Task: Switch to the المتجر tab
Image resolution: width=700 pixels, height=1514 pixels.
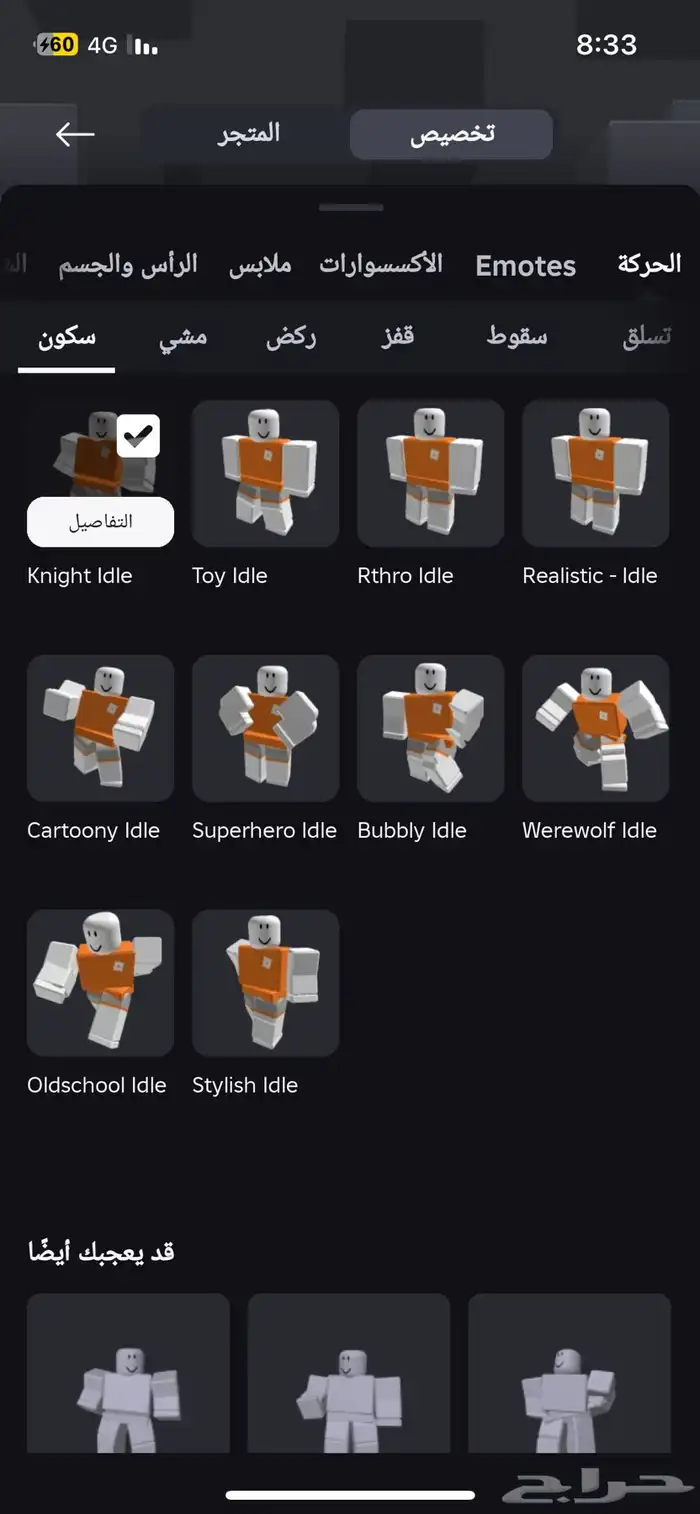Action: click(x=249, y=134)
